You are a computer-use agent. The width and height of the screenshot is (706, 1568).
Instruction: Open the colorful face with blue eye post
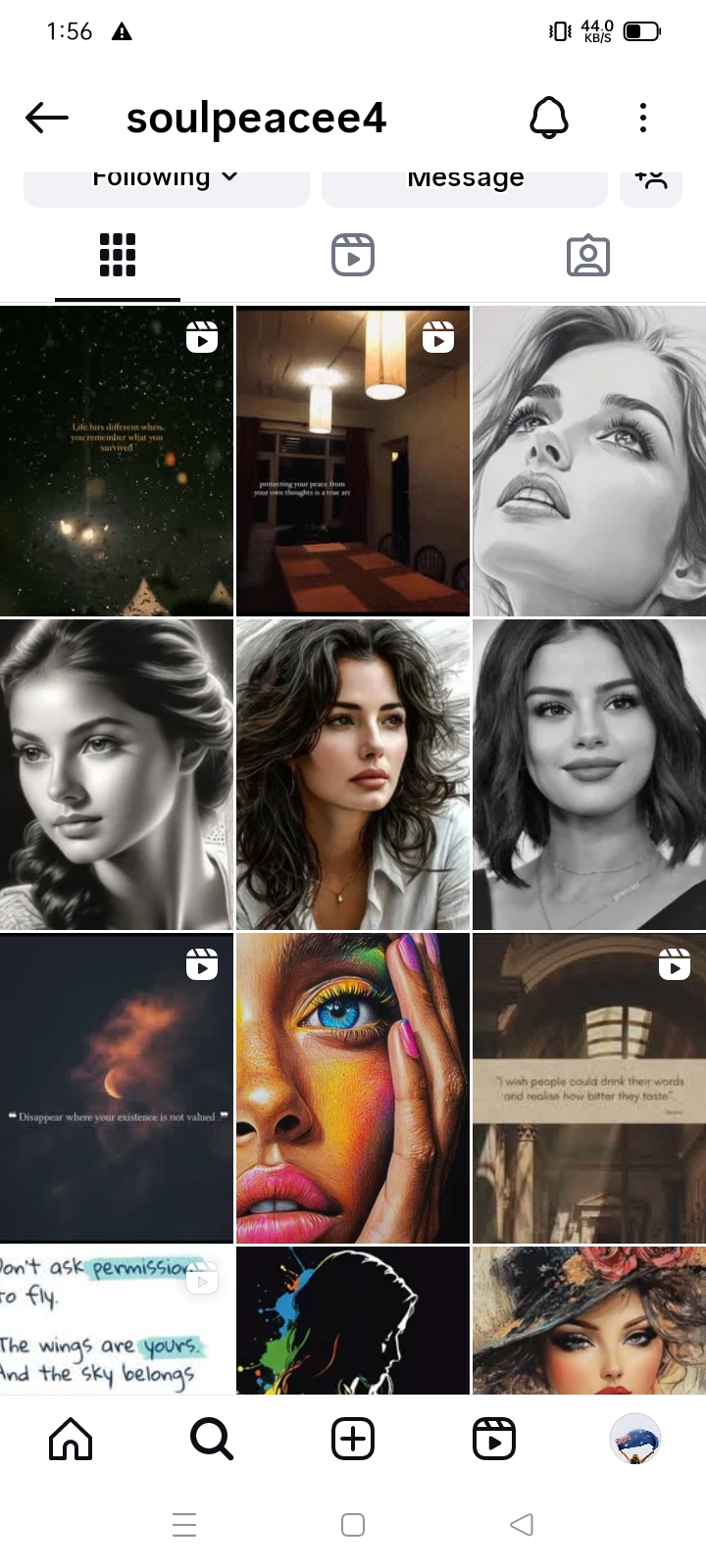click(353, 1088)
